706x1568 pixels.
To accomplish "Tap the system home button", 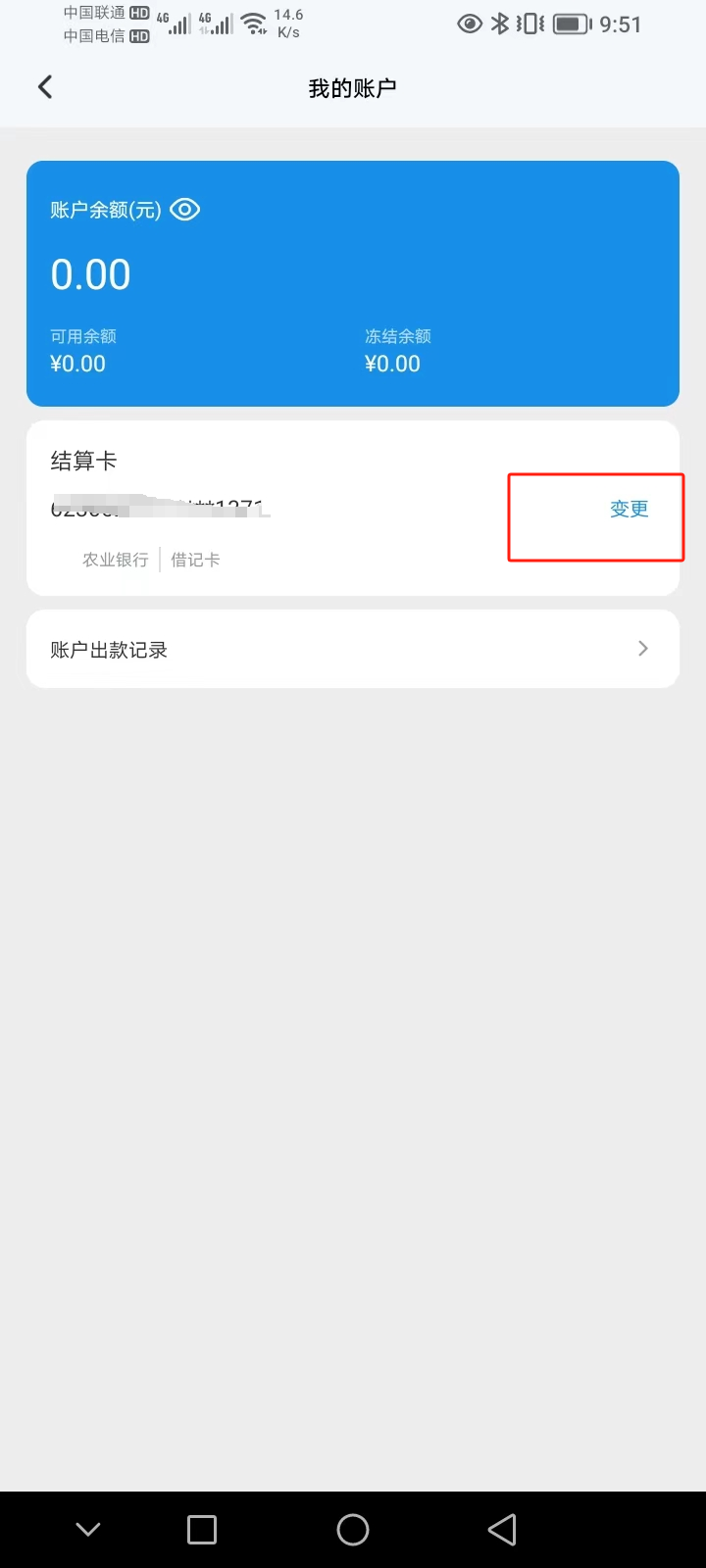I will pyautogui.click(x=353, y=1530).
